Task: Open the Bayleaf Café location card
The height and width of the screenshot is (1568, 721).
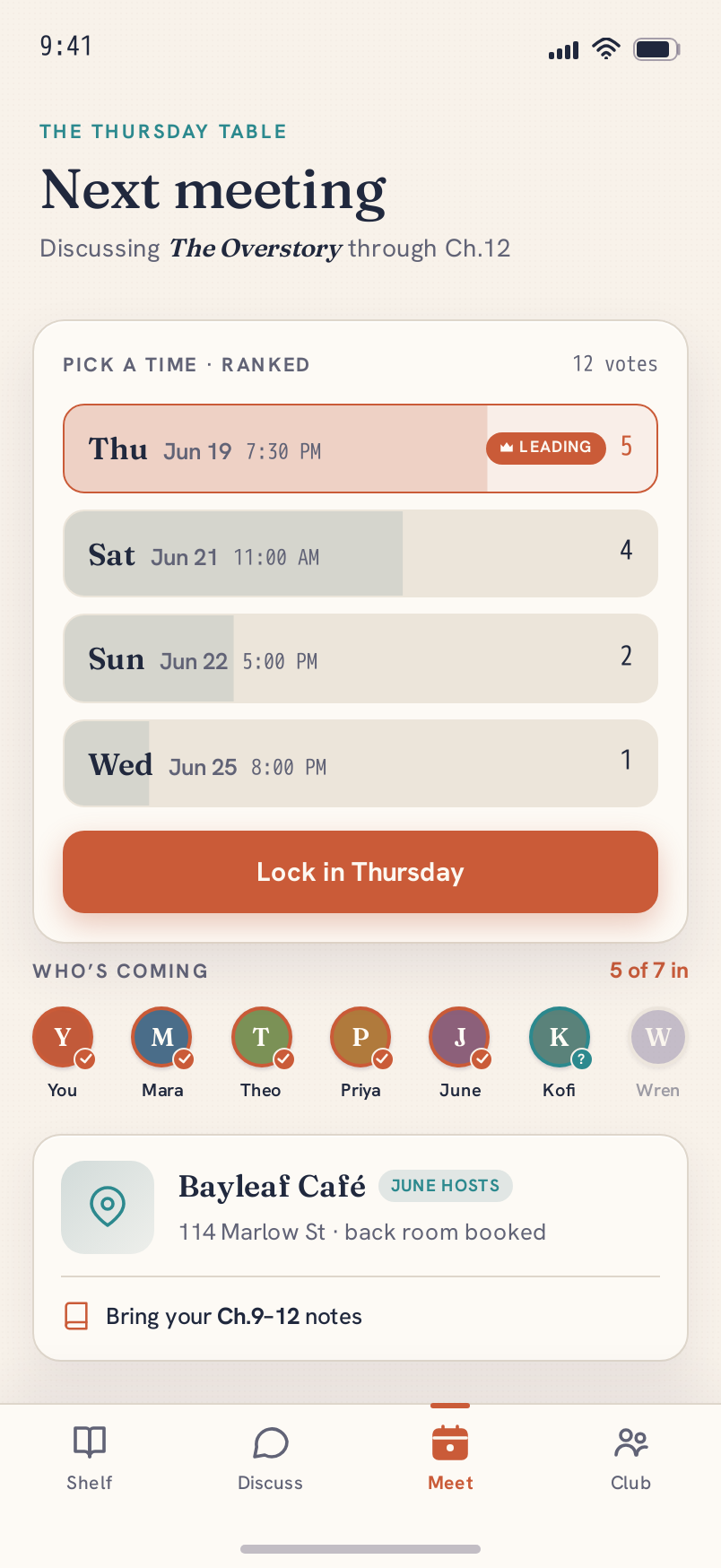Action: [x=360, y=1207]
